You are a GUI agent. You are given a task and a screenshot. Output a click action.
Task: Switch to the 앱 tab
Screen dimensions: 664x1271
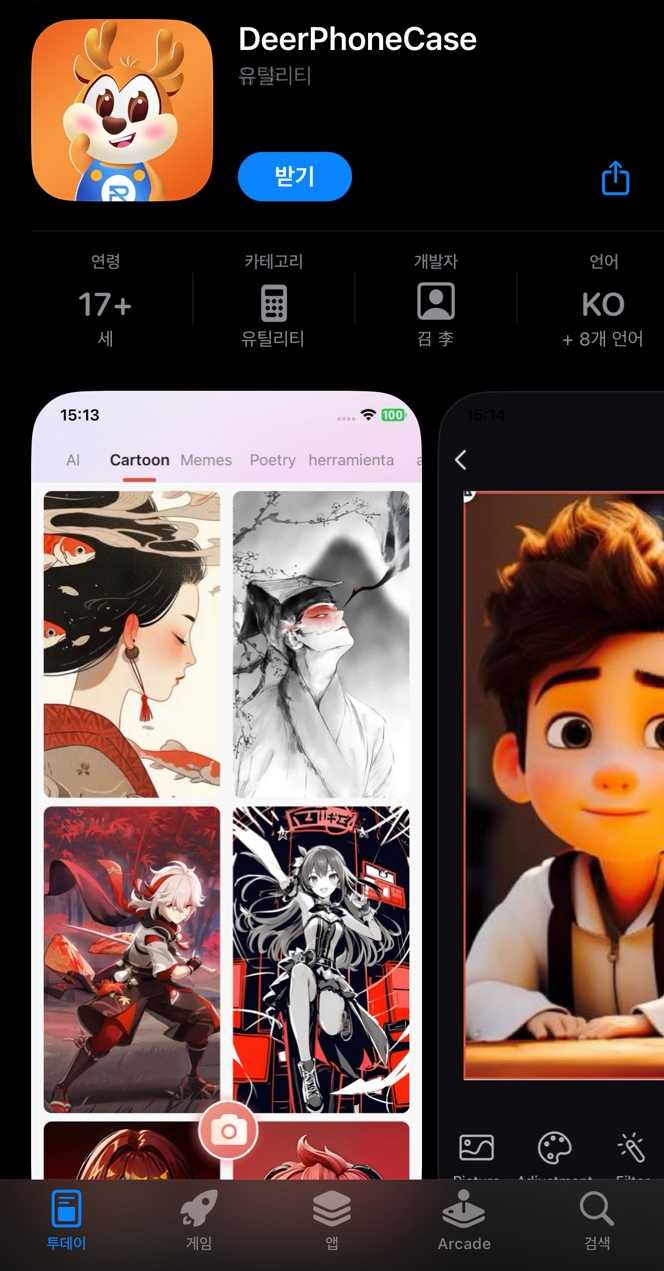tap(331, 1221)
